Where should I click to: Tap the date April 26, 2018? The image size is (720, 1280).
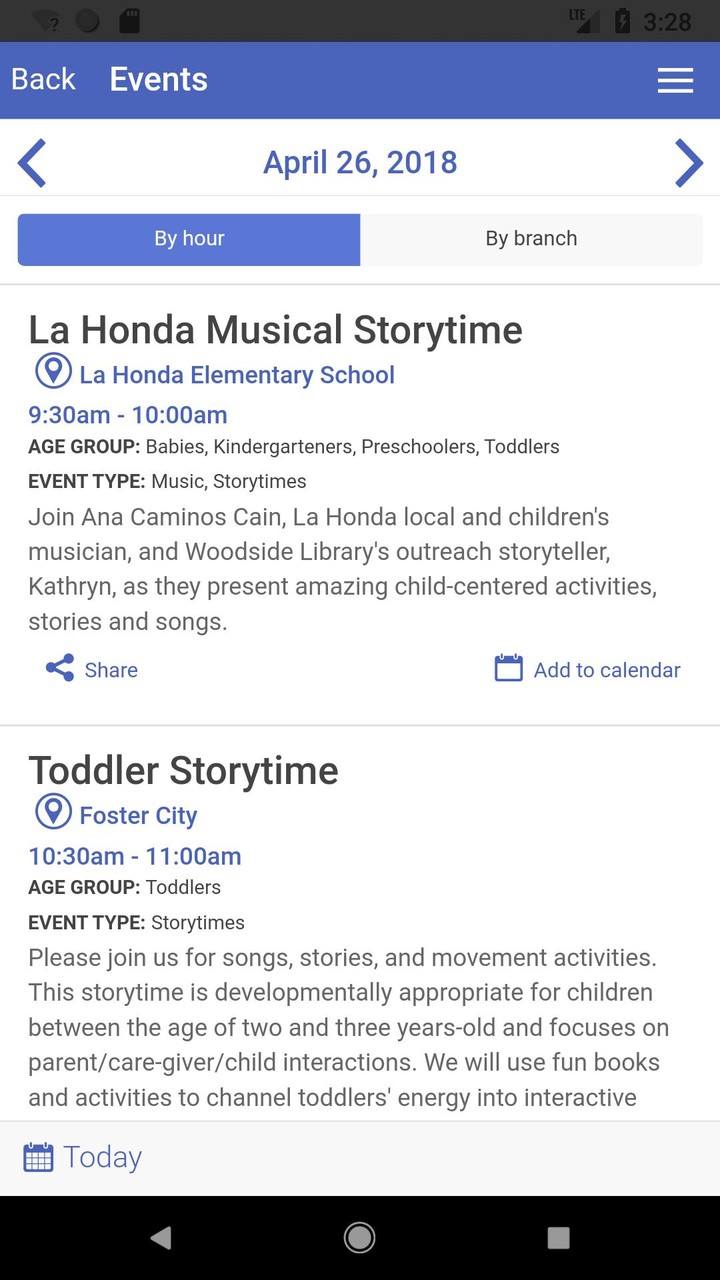pos(360,162)
